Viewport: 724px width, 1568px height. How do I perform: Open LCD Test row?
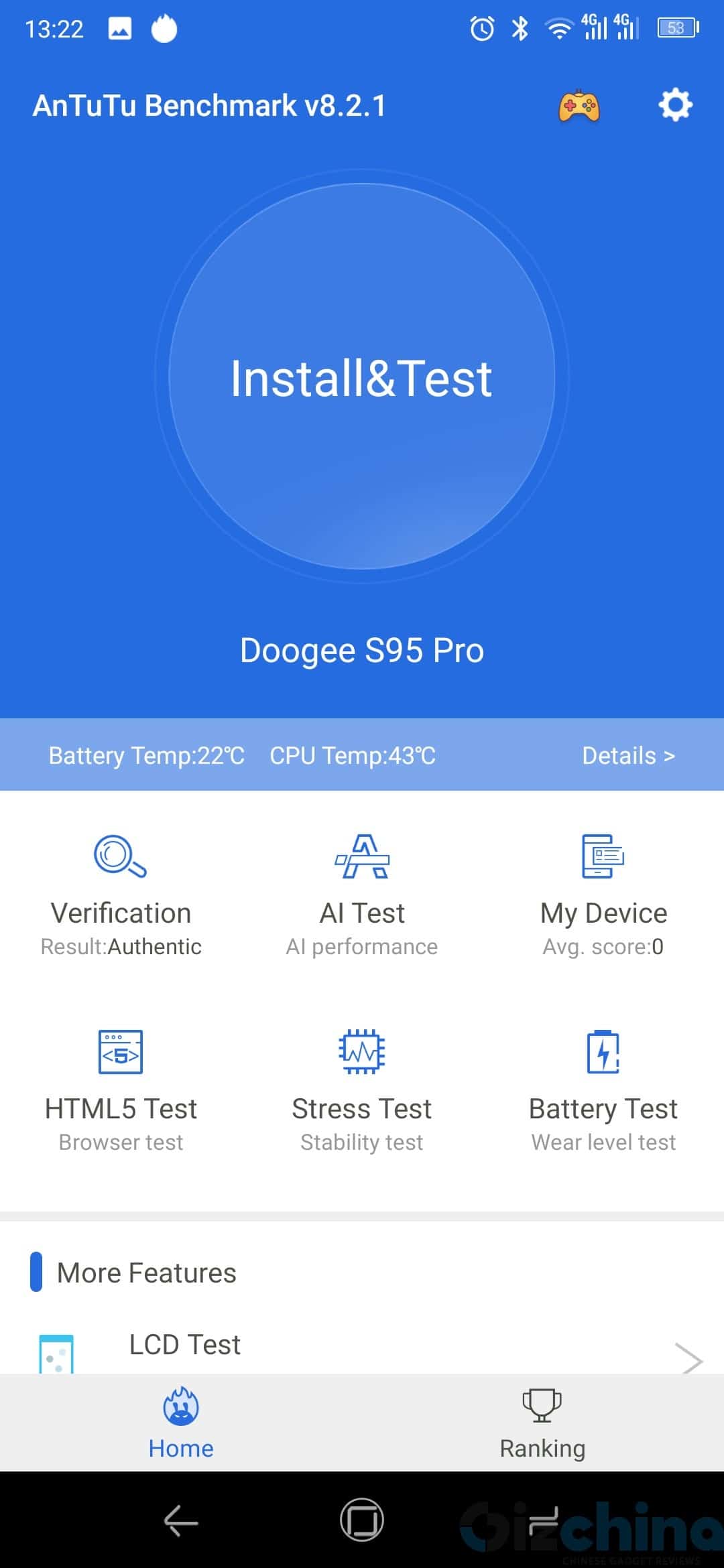coord(362,1348)
